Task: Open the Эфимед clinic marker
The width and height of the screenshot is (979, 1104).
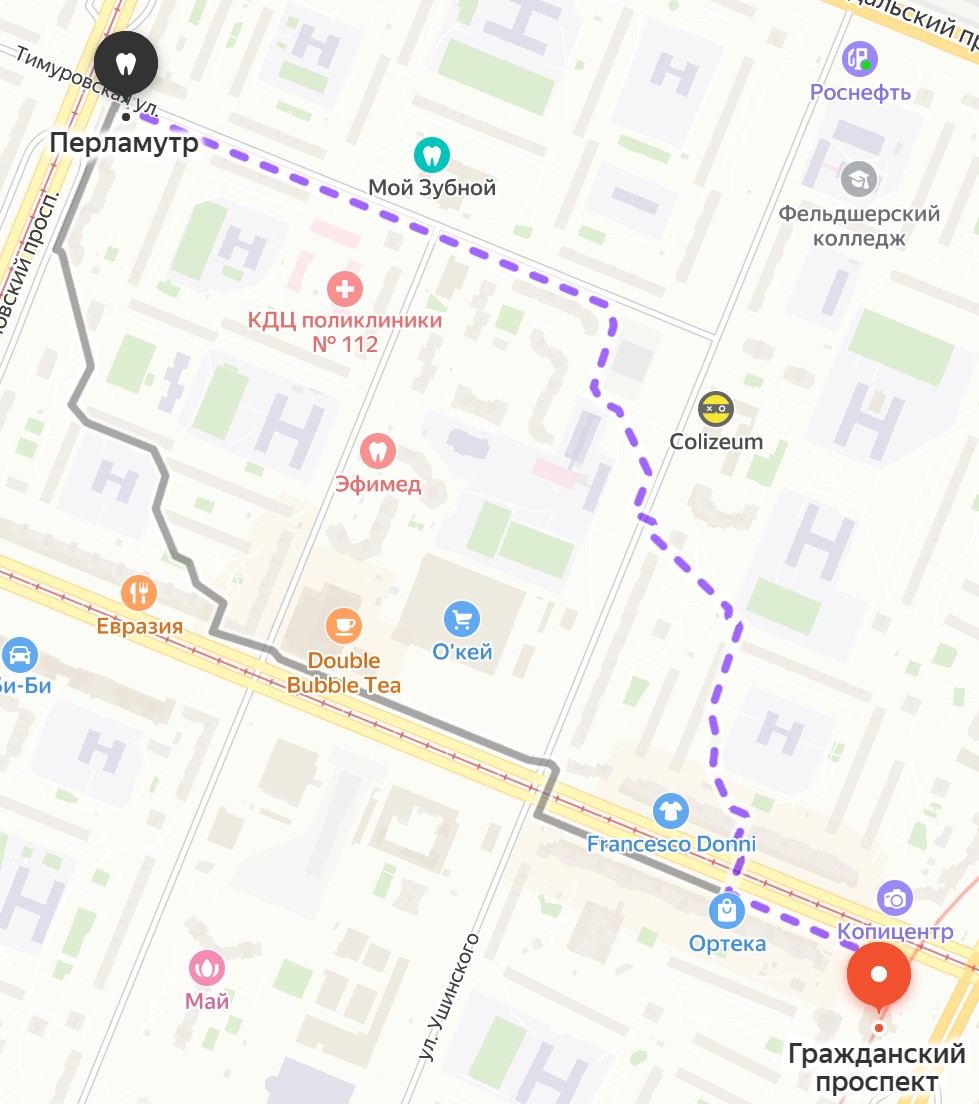Action: point(377,451)
